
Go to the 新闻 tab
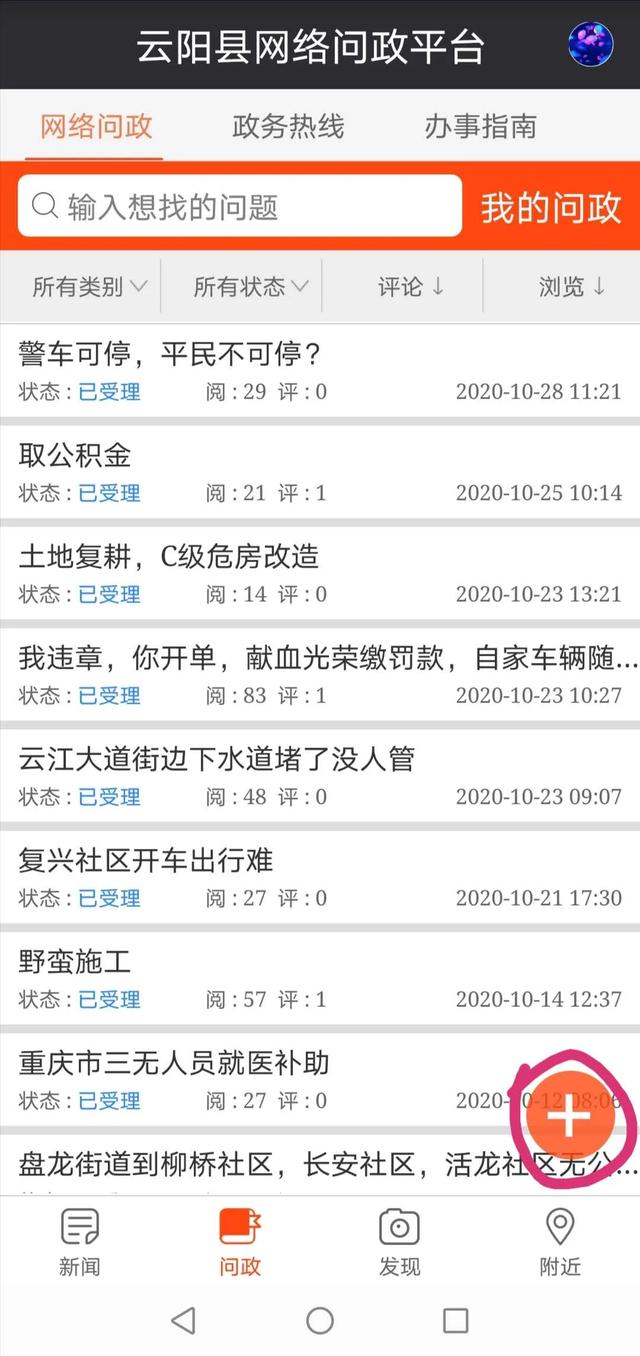(x=79, y=1241)
